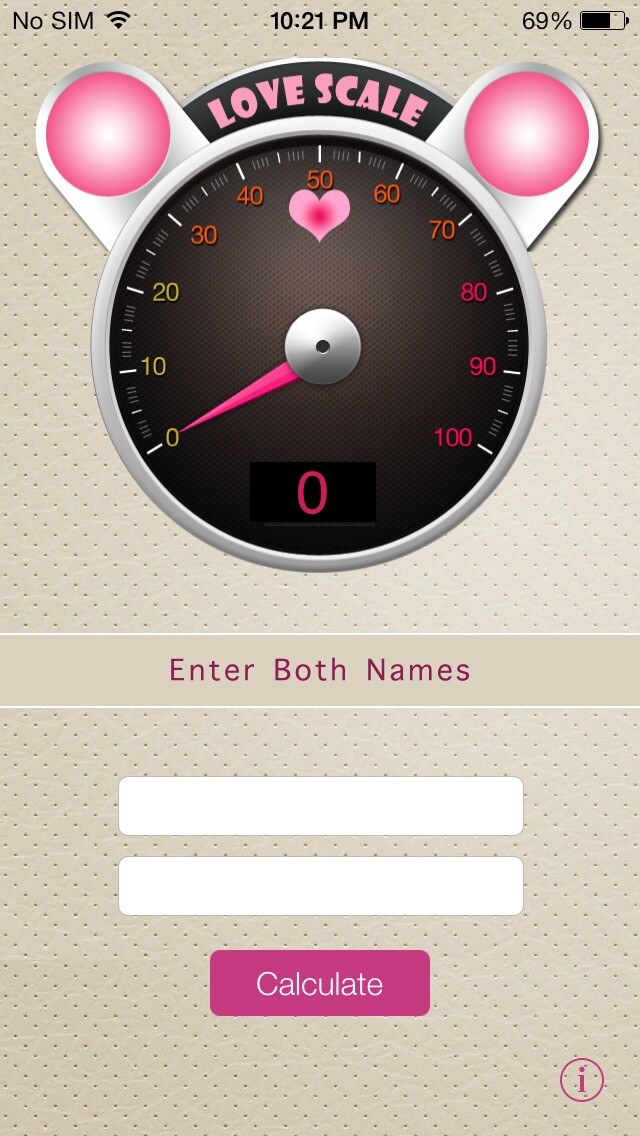Open the info icon
This screenshot has height=1136, width=640.
coord(582,1080)
